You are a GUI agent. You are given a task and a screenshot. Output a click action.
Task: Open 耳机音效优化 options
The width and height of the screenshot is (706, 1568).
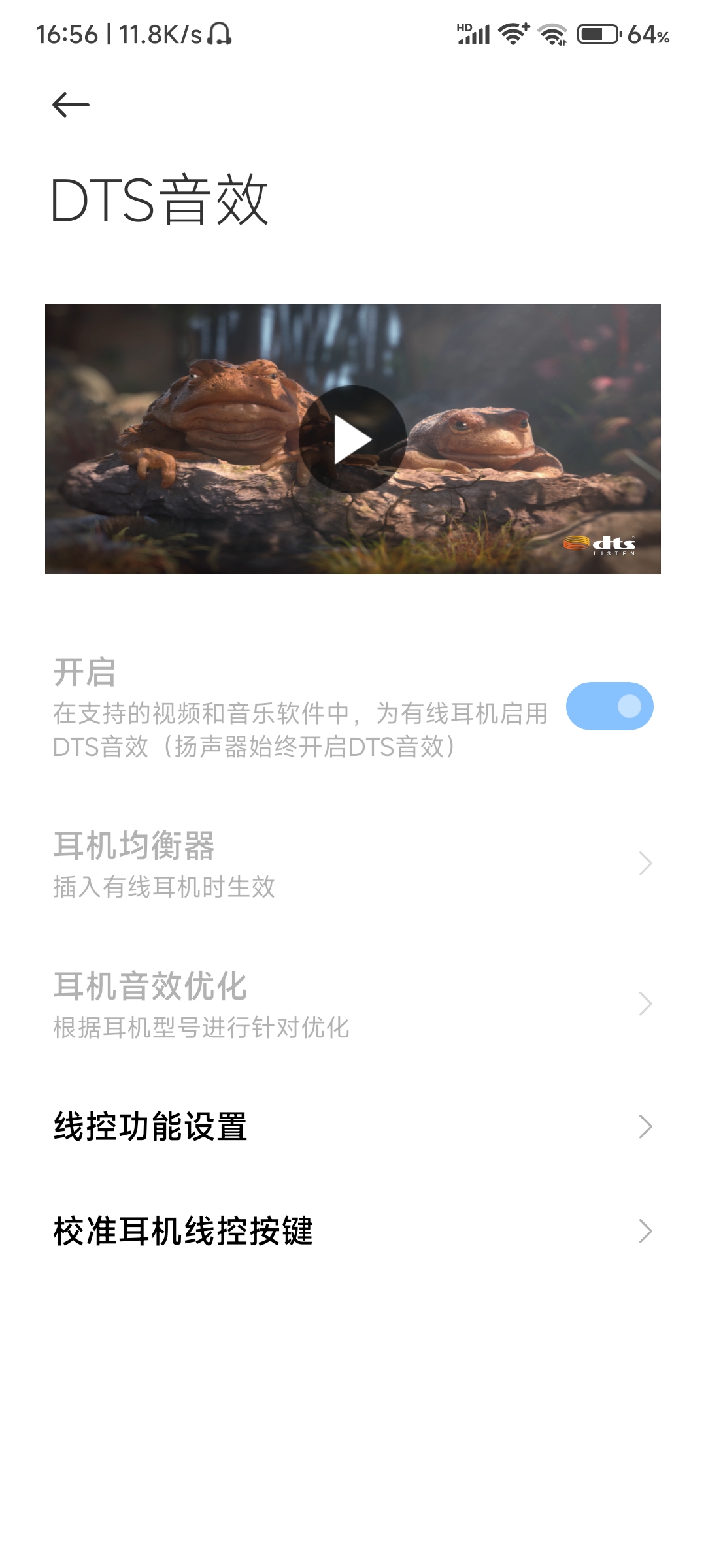pyautogui.click(x=353, y=1004)
